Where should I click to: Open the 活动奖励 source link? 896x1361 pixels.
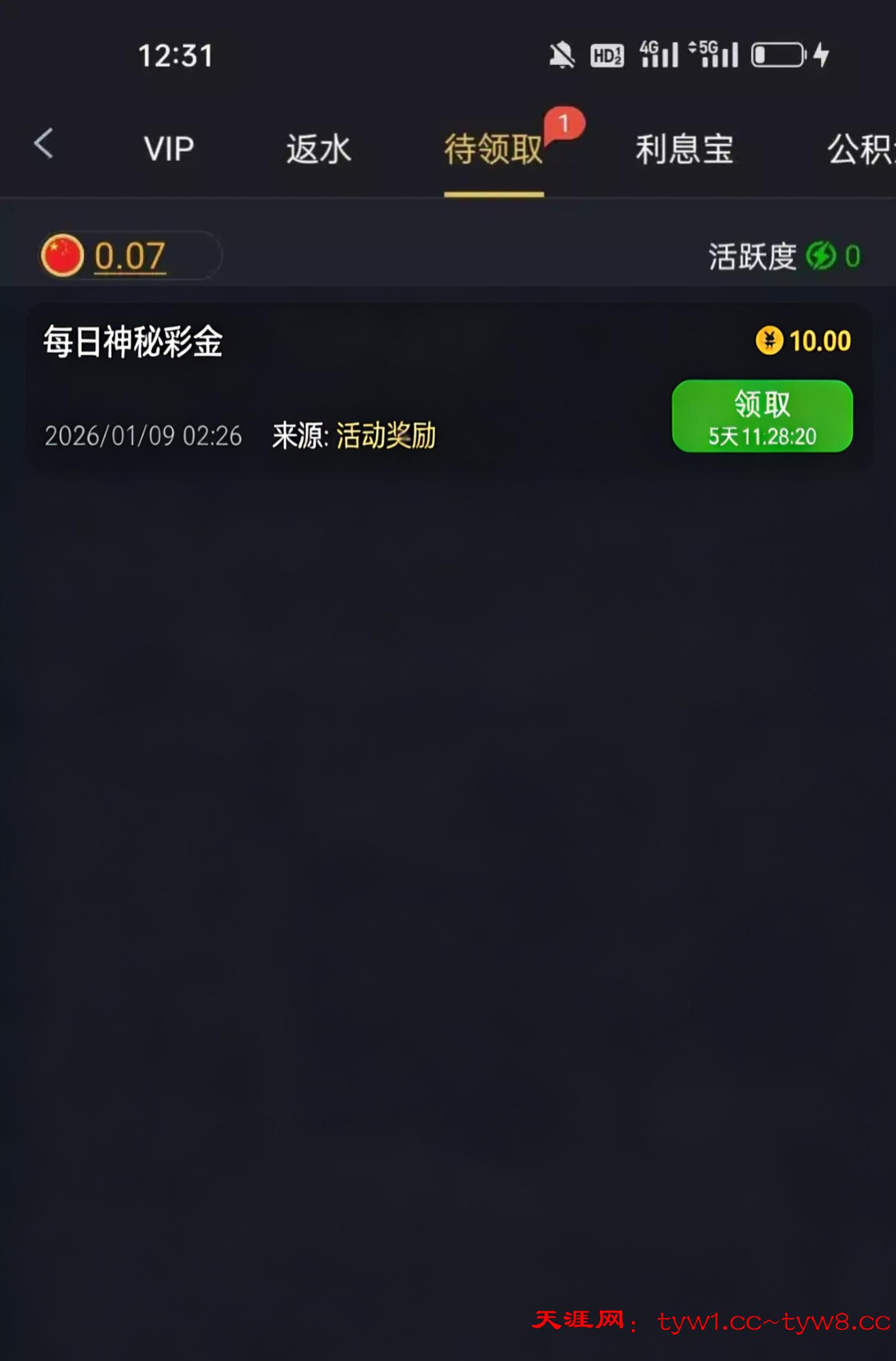[386, 436]
